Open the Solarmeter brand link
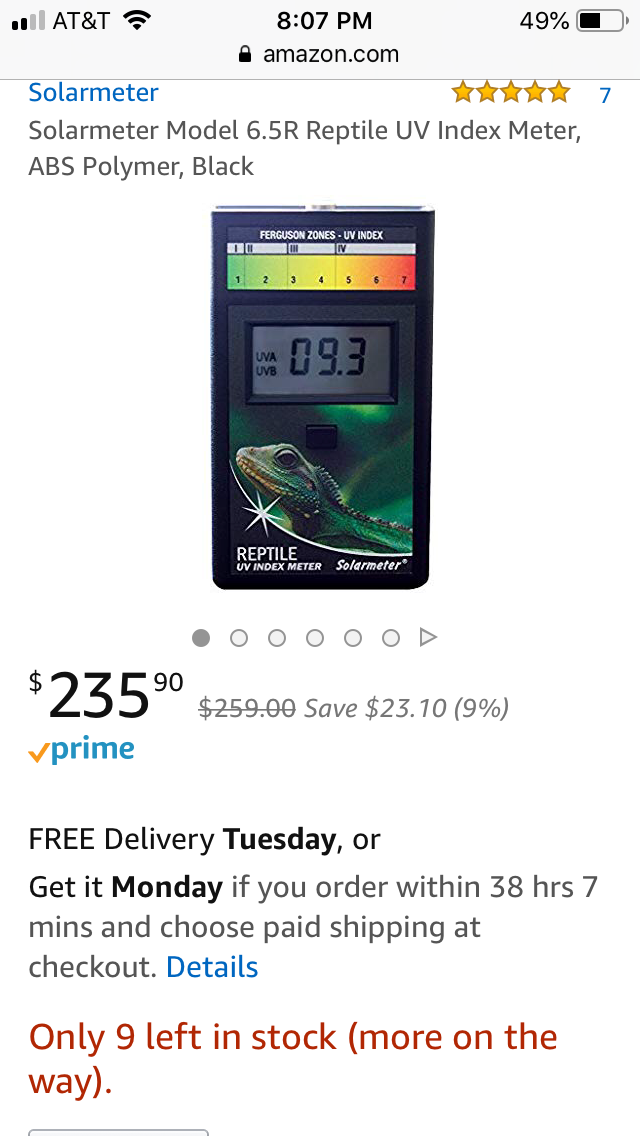The height and width of the screenshot is (1136, 640). tap(93, 93)
